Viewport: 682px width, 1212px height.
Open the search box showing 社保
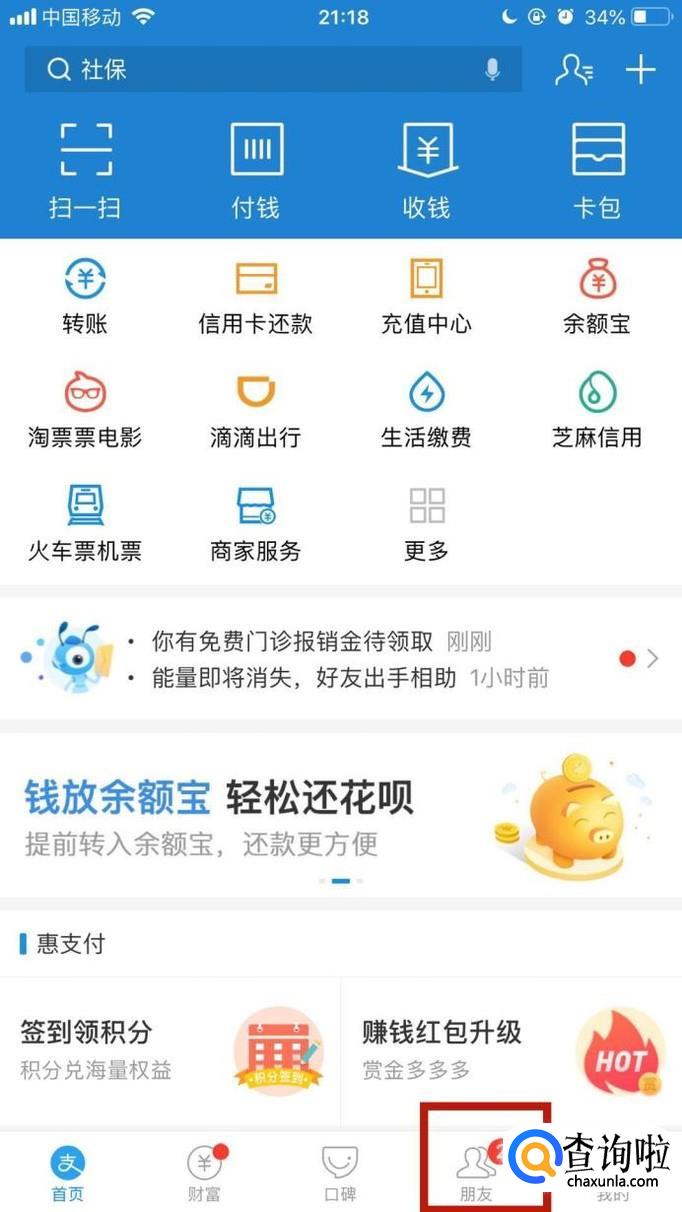tap(260, 69)
